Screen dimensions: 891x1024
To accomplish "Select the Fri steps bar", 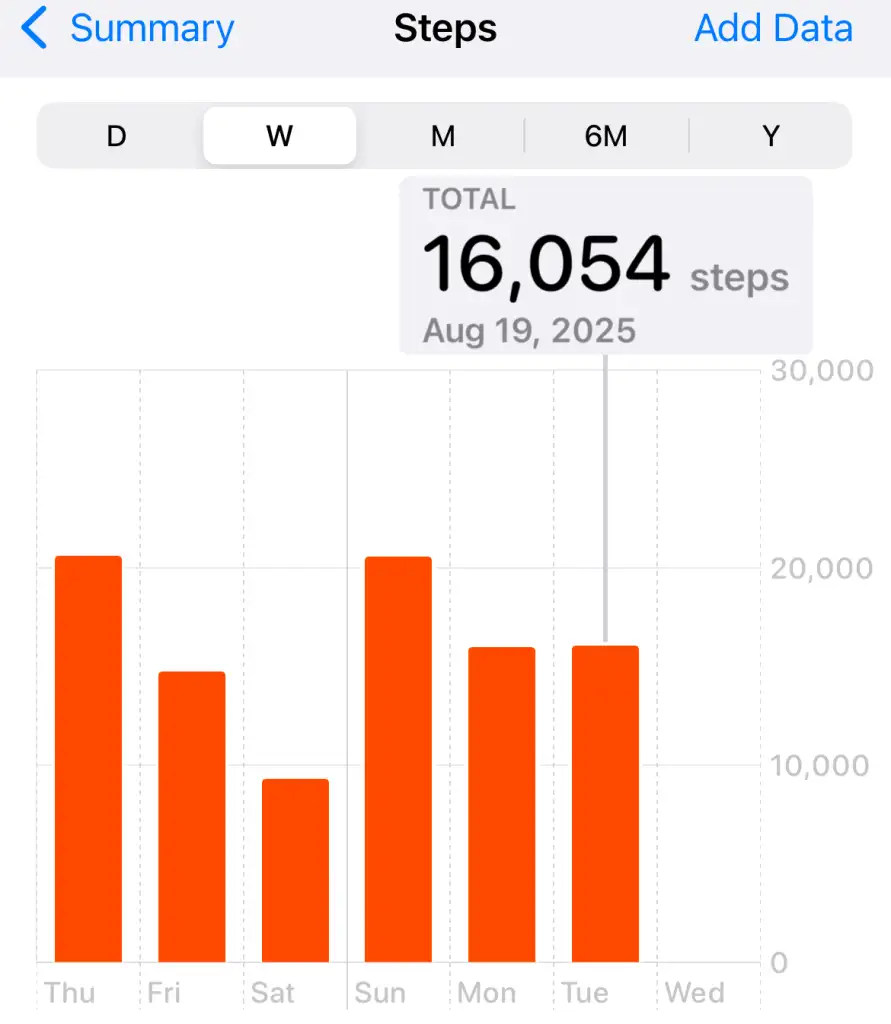I will [x=191, y=817].
